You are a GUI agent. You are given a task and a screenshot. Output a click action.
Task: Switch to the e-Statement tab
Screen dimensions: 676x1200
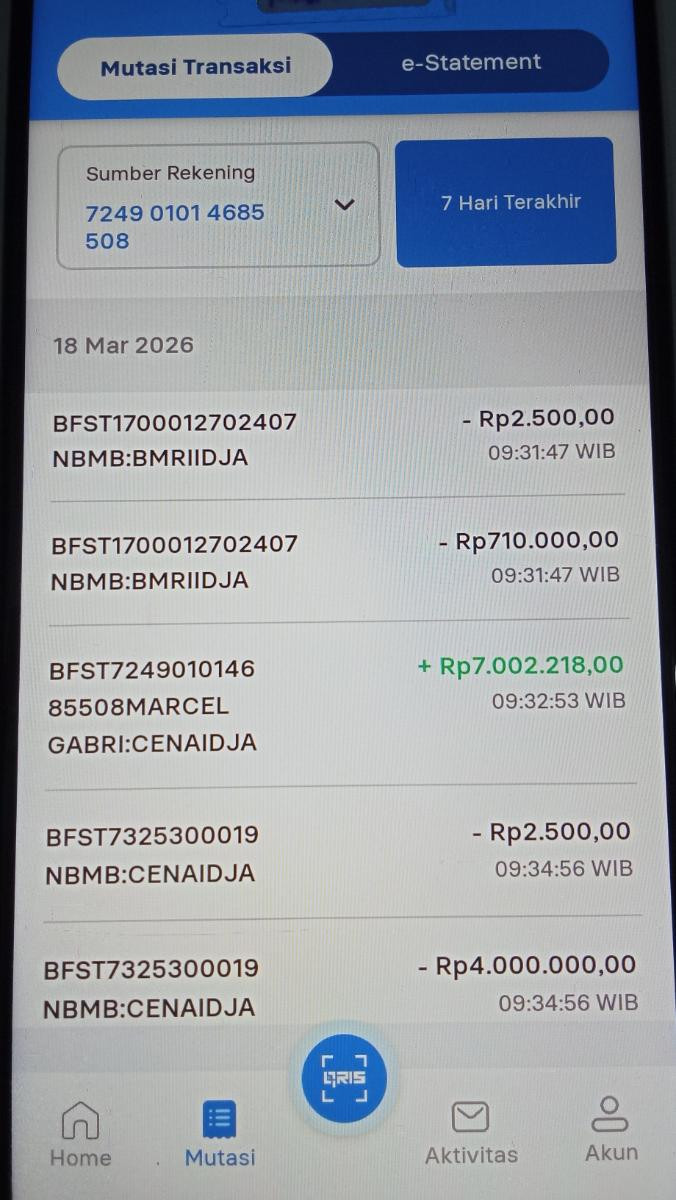(470, 62)
